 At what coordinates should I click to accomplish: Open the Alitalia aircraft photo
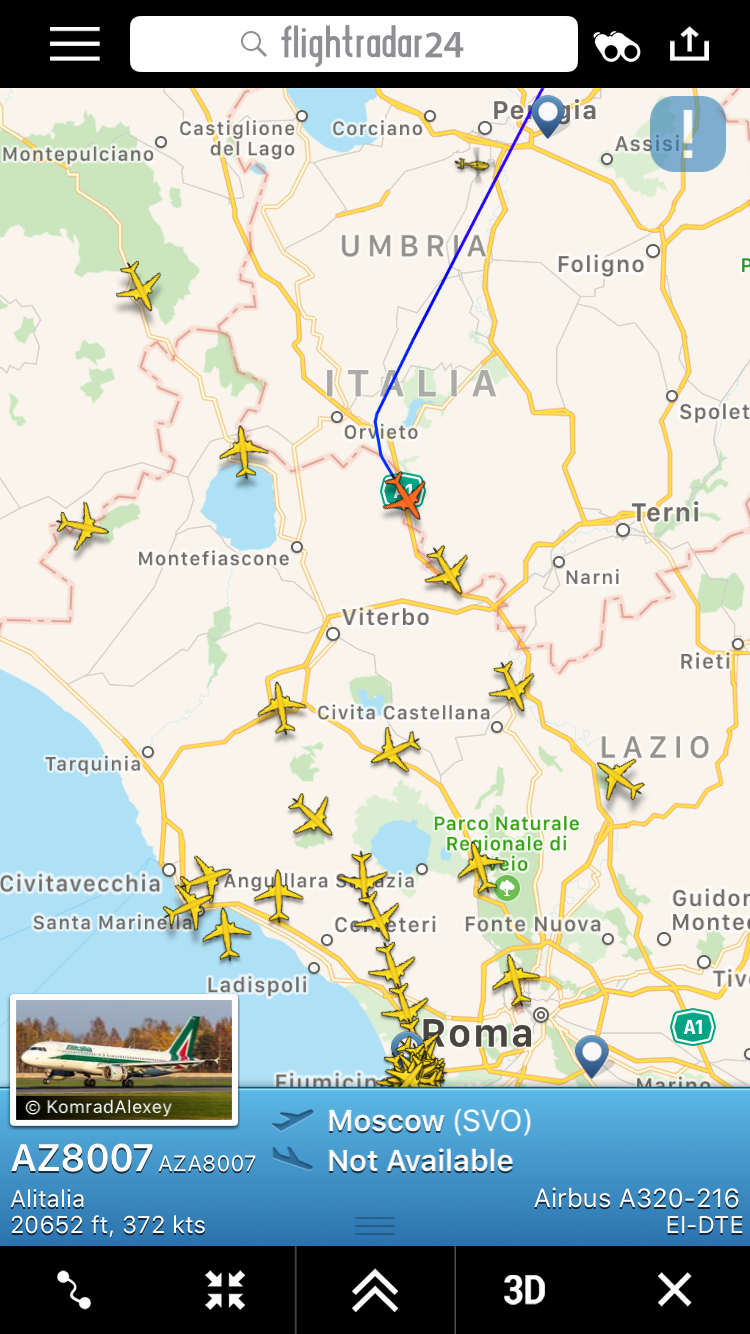pyautogui.click(x=124, y=1059)
